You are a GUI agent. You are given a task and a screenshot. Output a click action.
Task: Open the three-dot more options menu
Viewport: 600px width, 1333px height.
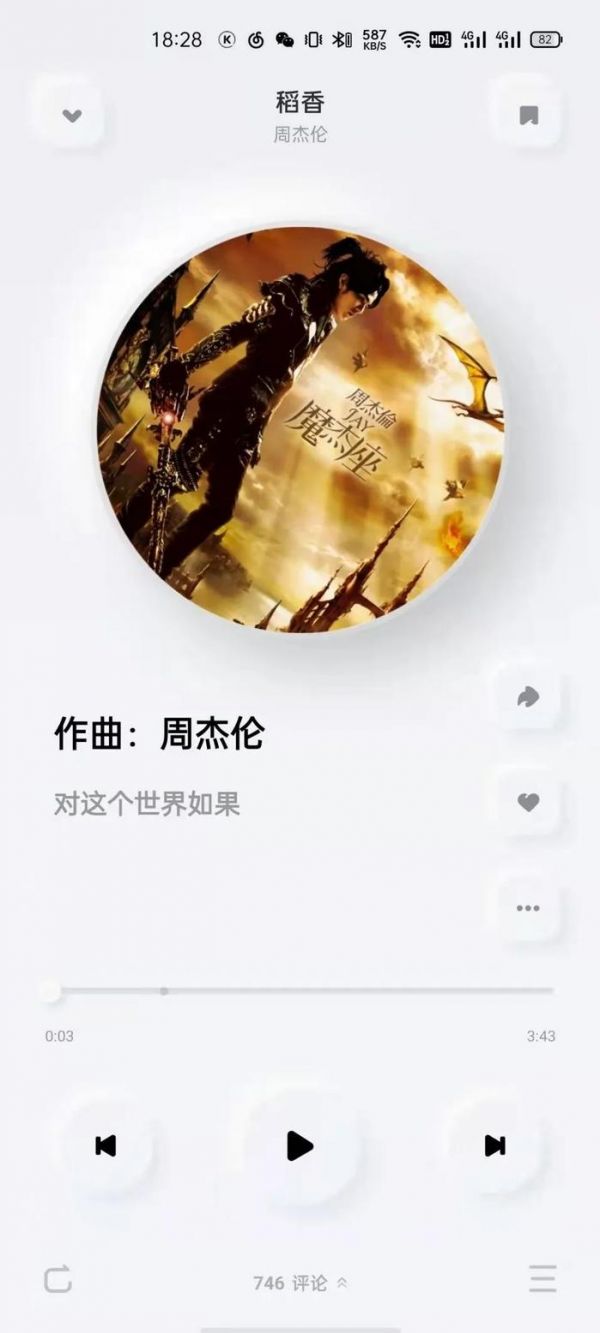[x=528, y=908]
